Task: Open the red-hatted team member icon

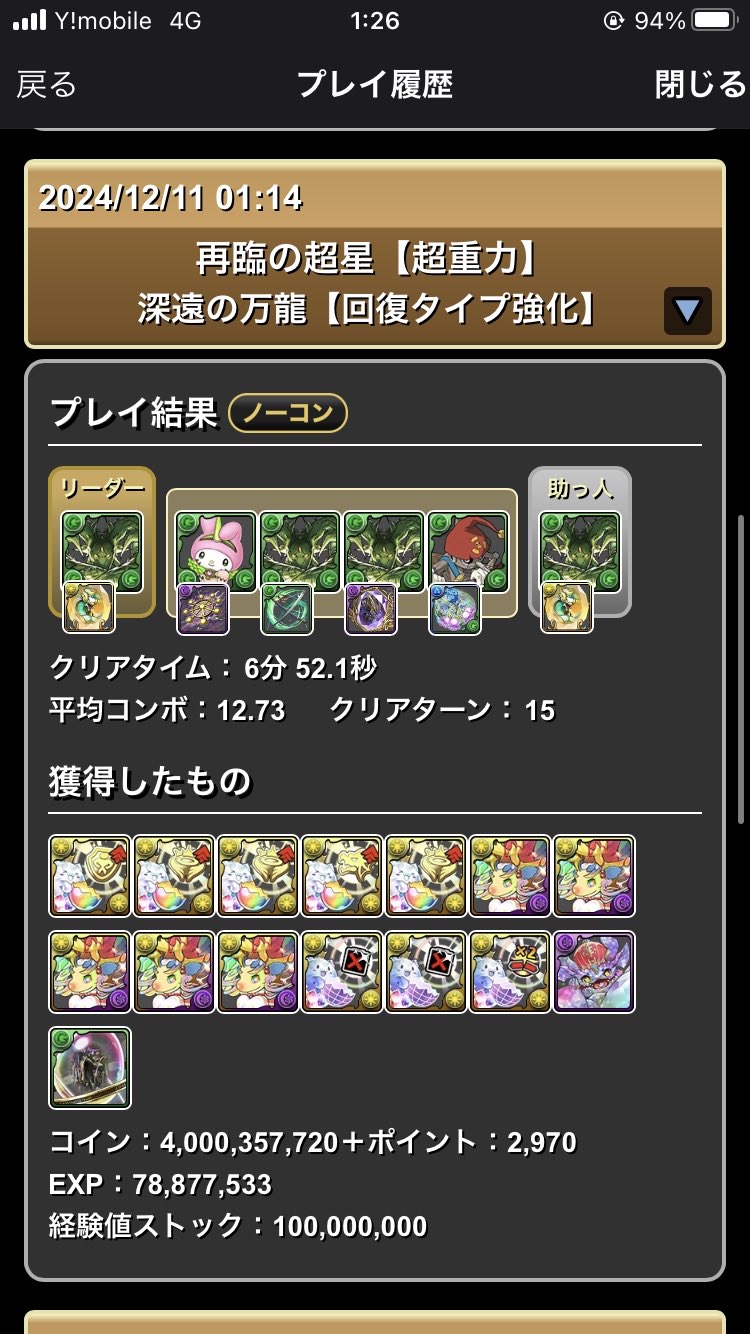Action: pos(469,552)
